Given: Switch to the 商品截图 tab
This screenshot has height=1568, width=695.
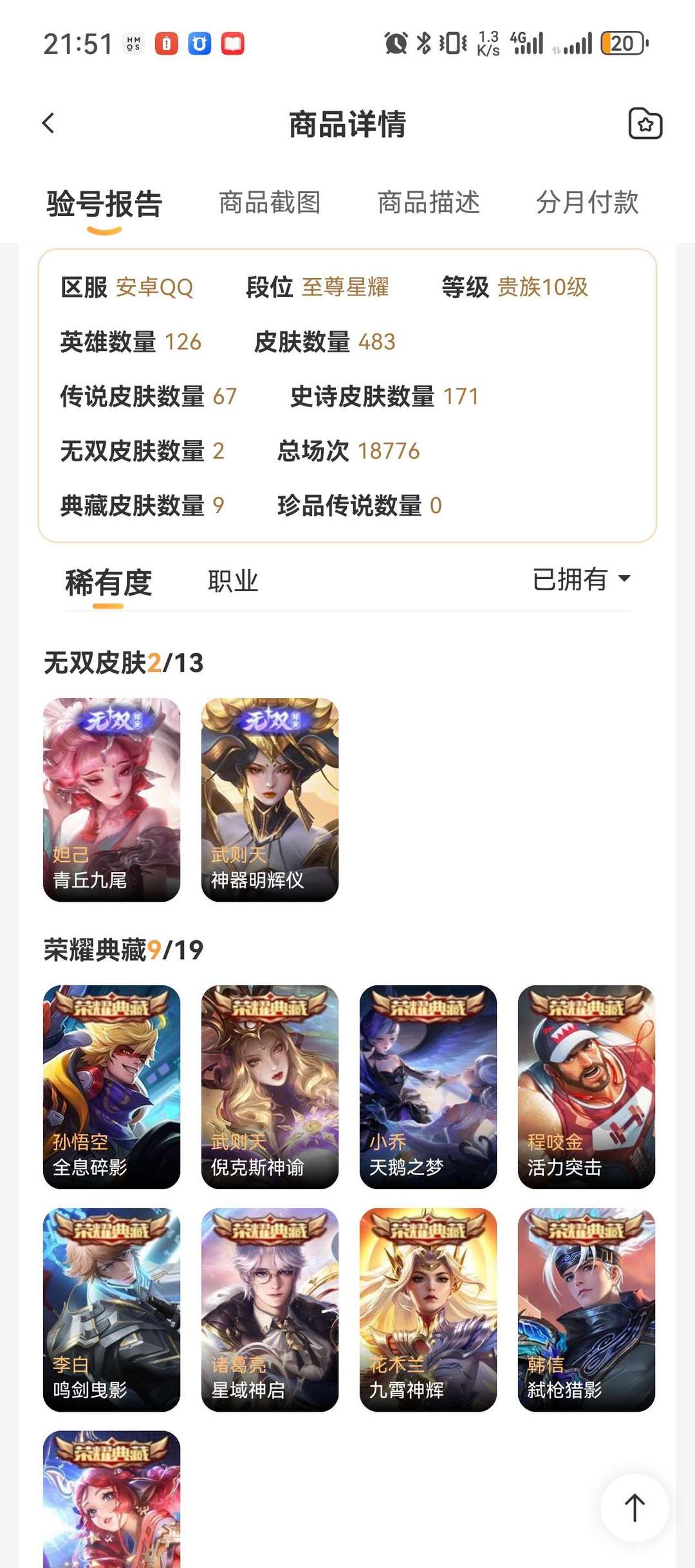Looking at the screenshot, I should (270, 203).
